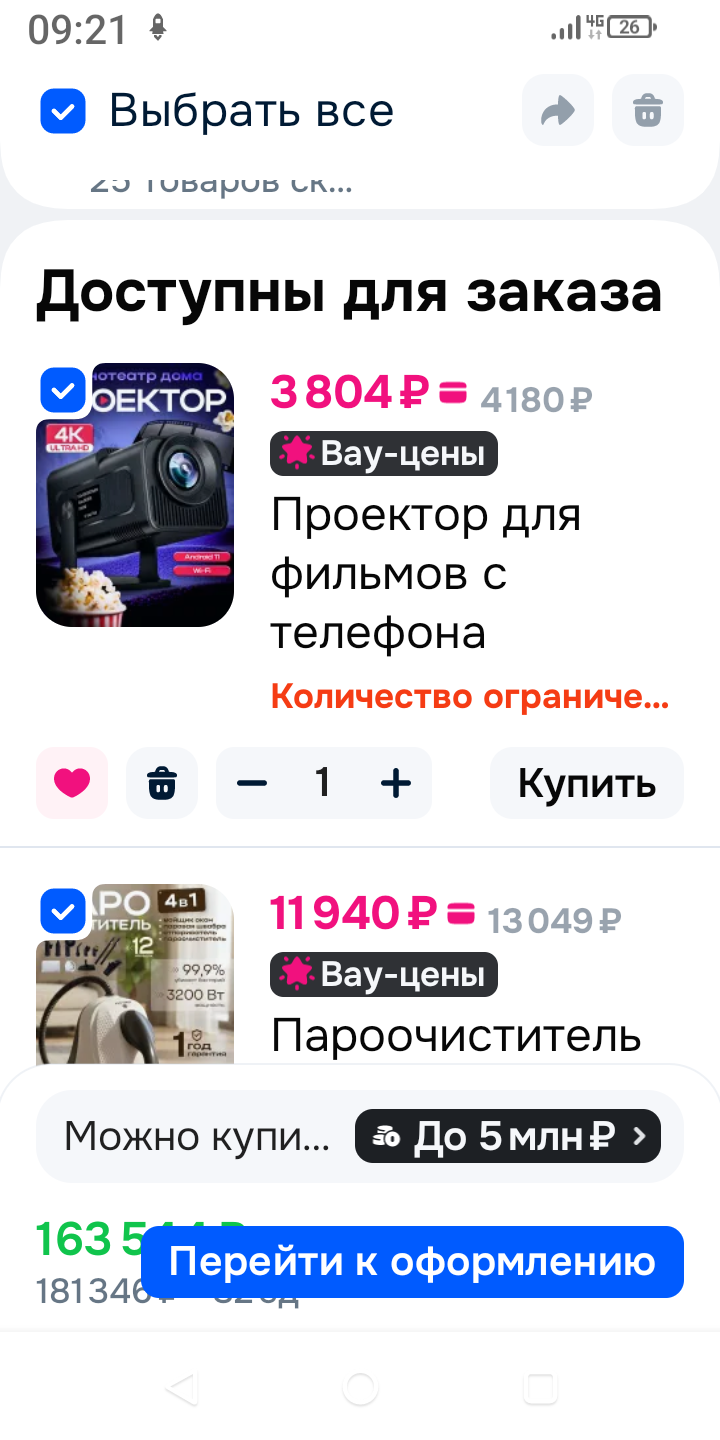This screenshot has width=720, height=1440.
Task: Tap 'Купить' for the projector
Action: (x=586, y=783)
